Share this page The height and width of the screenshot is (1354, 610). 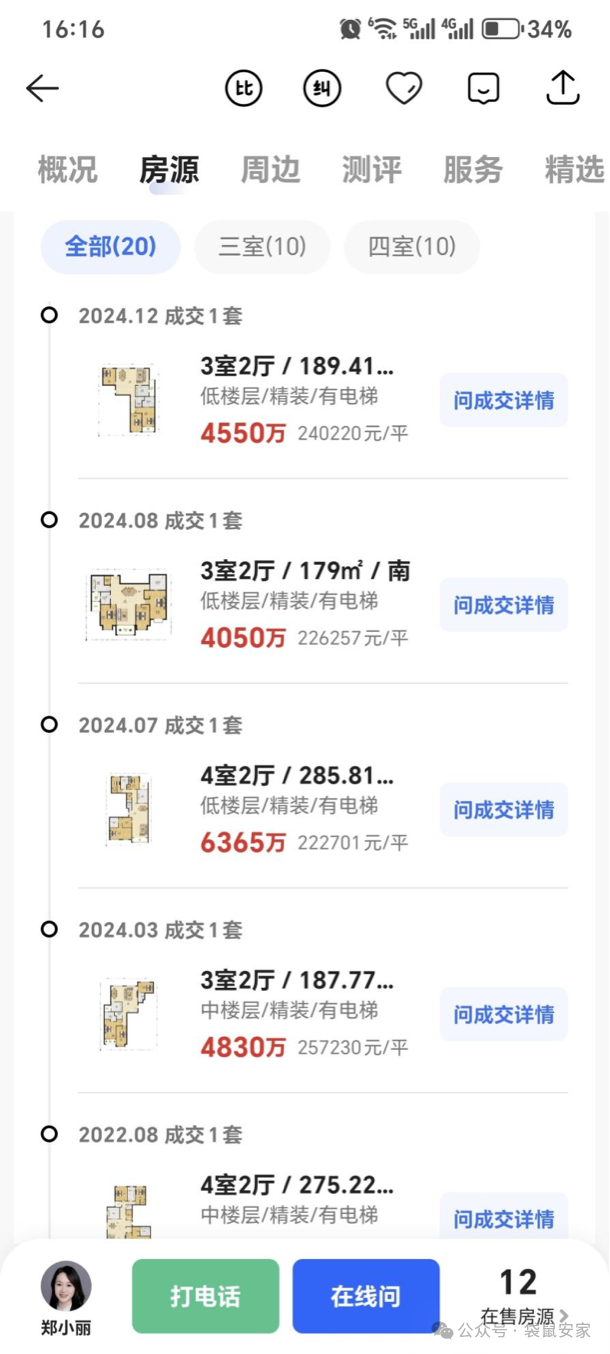[x=563, y=88]
